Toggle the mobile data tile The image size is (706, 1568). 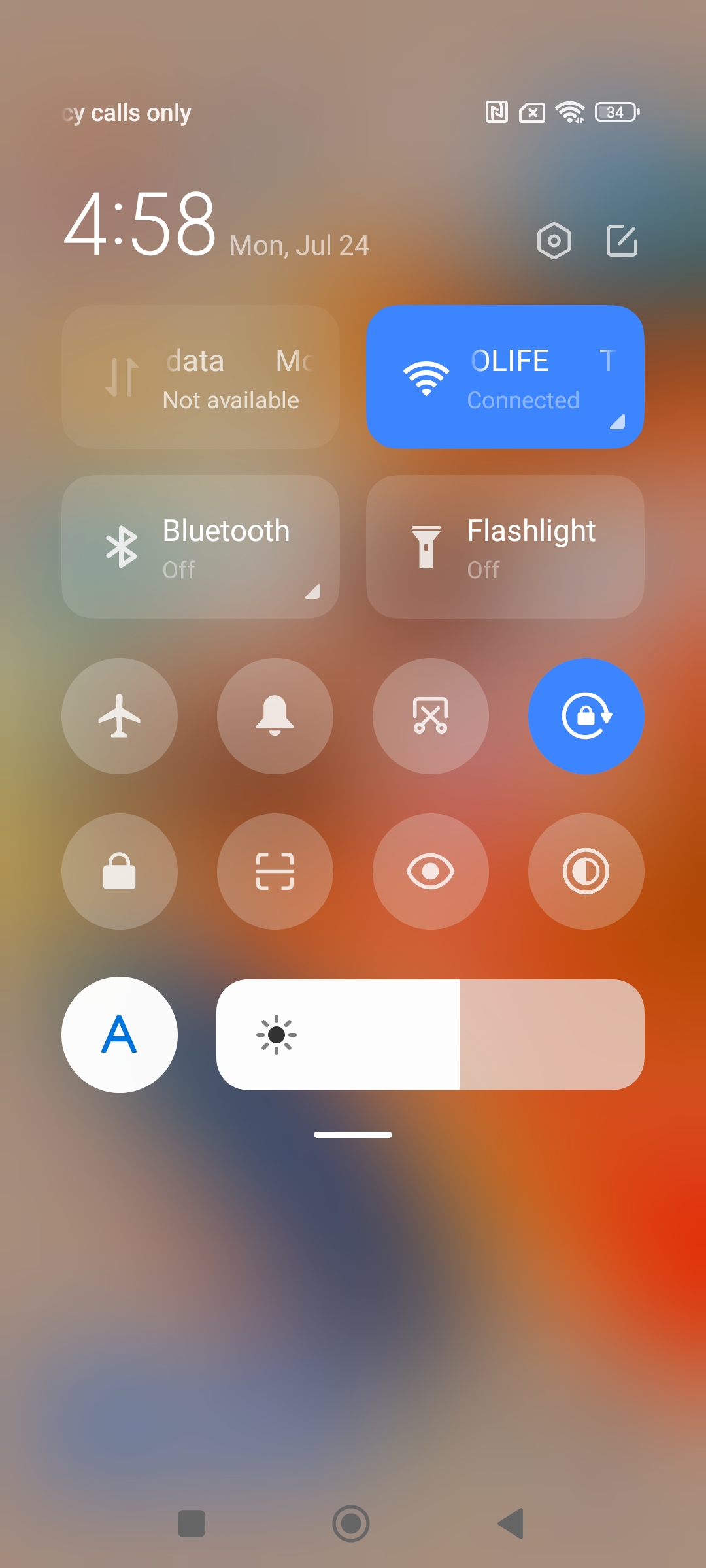(201, 377)
